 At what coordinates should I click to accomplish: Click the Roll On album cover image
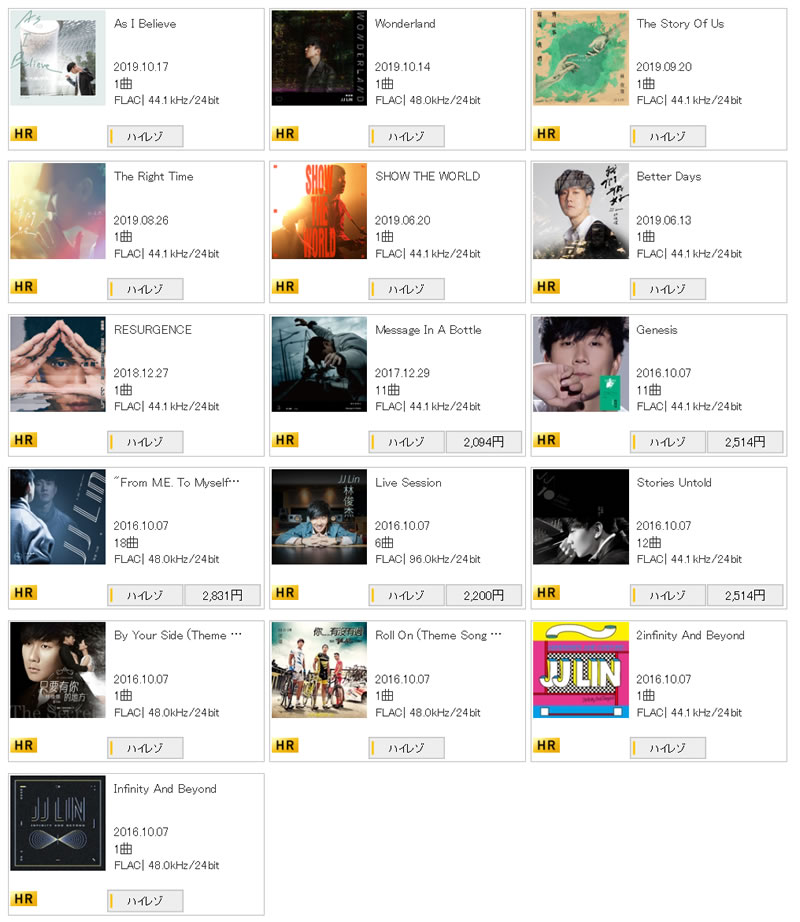tap(319, 670)
